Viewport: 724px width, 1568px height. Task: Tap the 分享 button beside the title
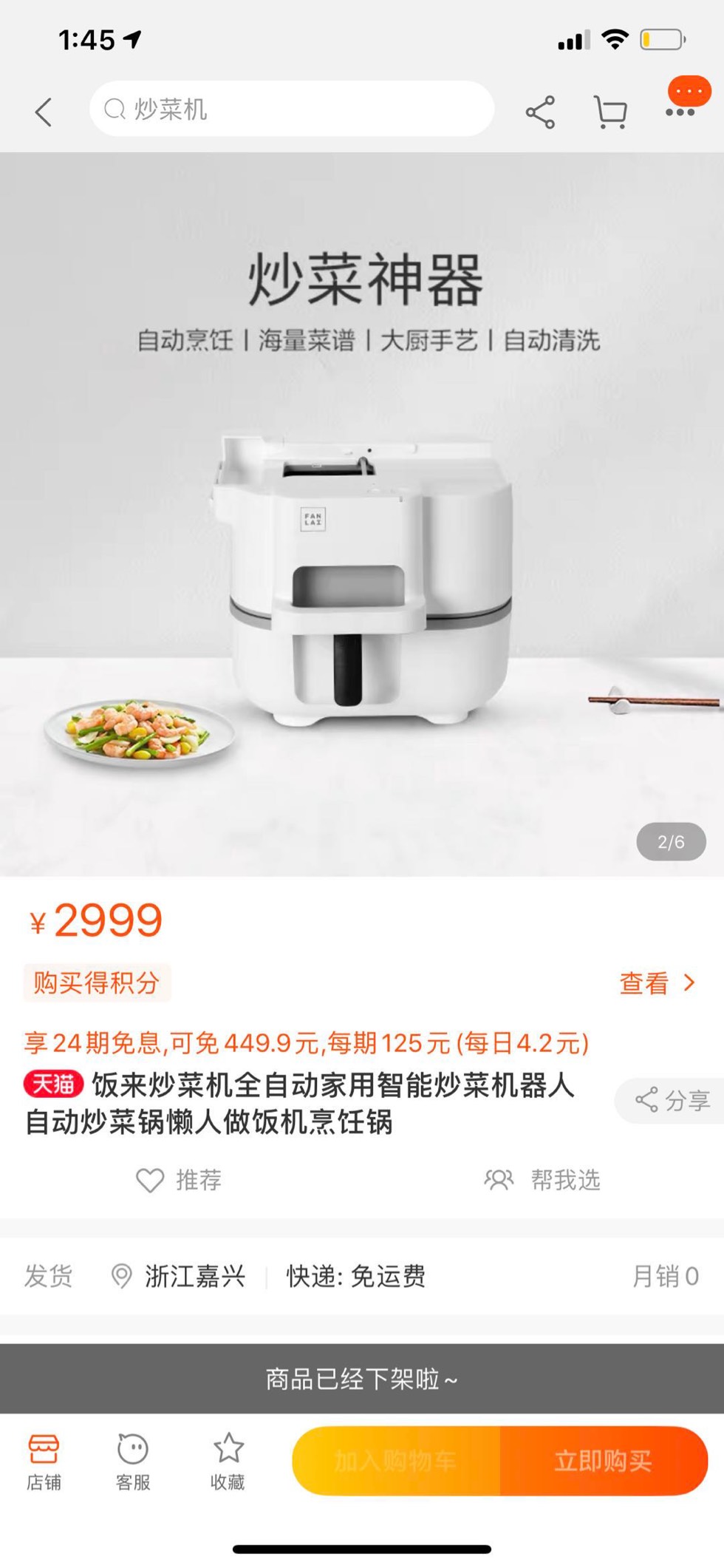[672, 1101]
